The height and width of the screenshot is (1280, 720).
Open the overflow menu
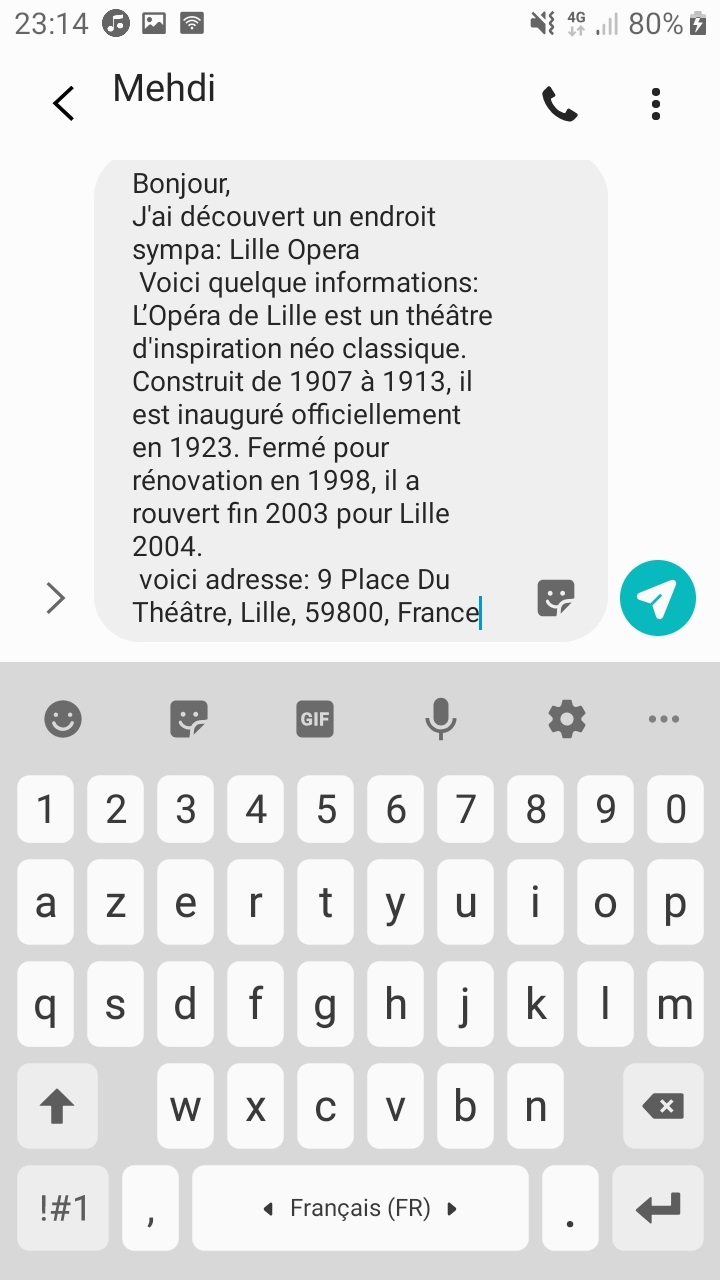(x=655, y=103)
